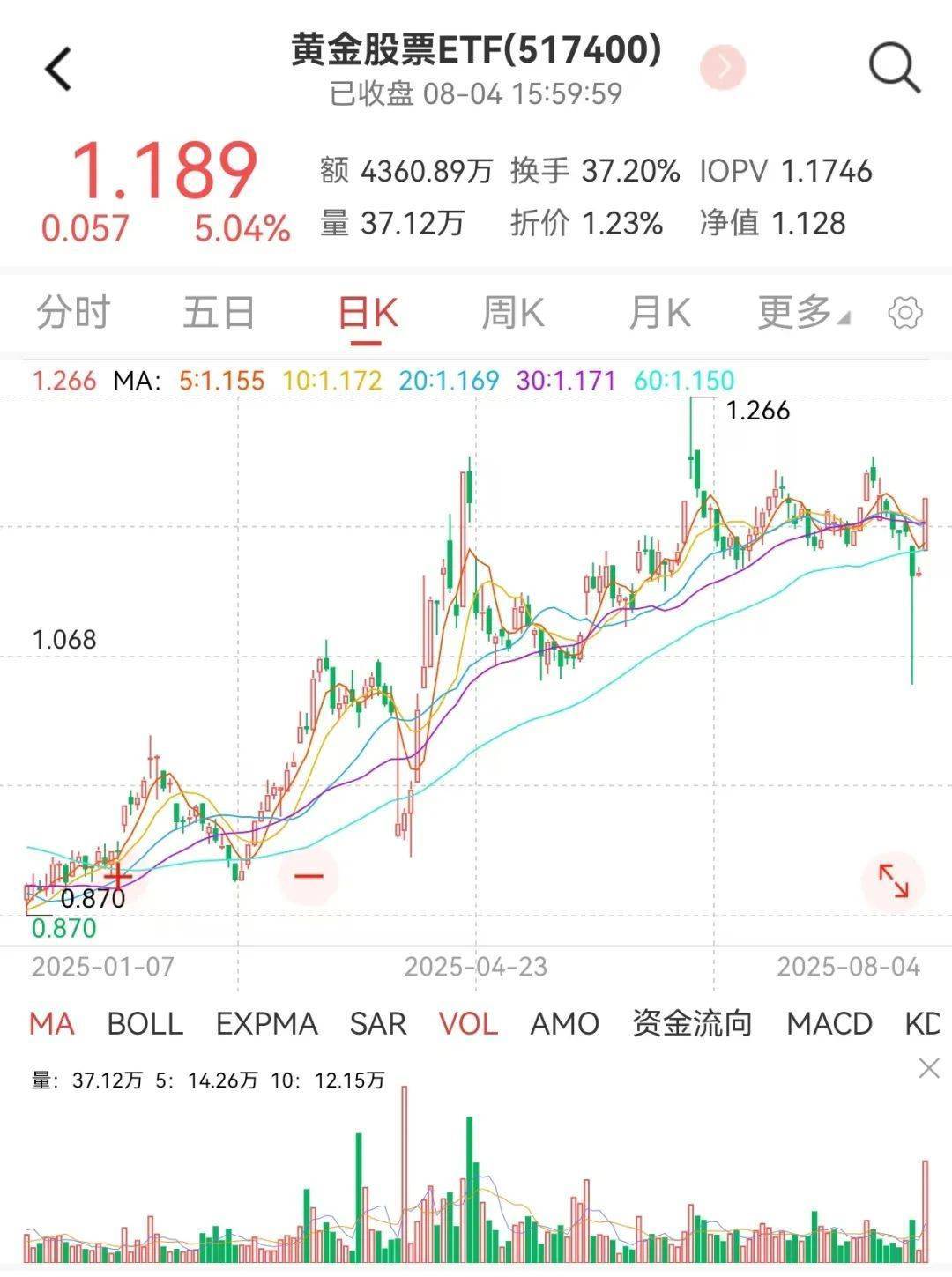The height and width of the screenshot is (1277, 952).
Task: Show the AMO indicator
Action: 565,1024
